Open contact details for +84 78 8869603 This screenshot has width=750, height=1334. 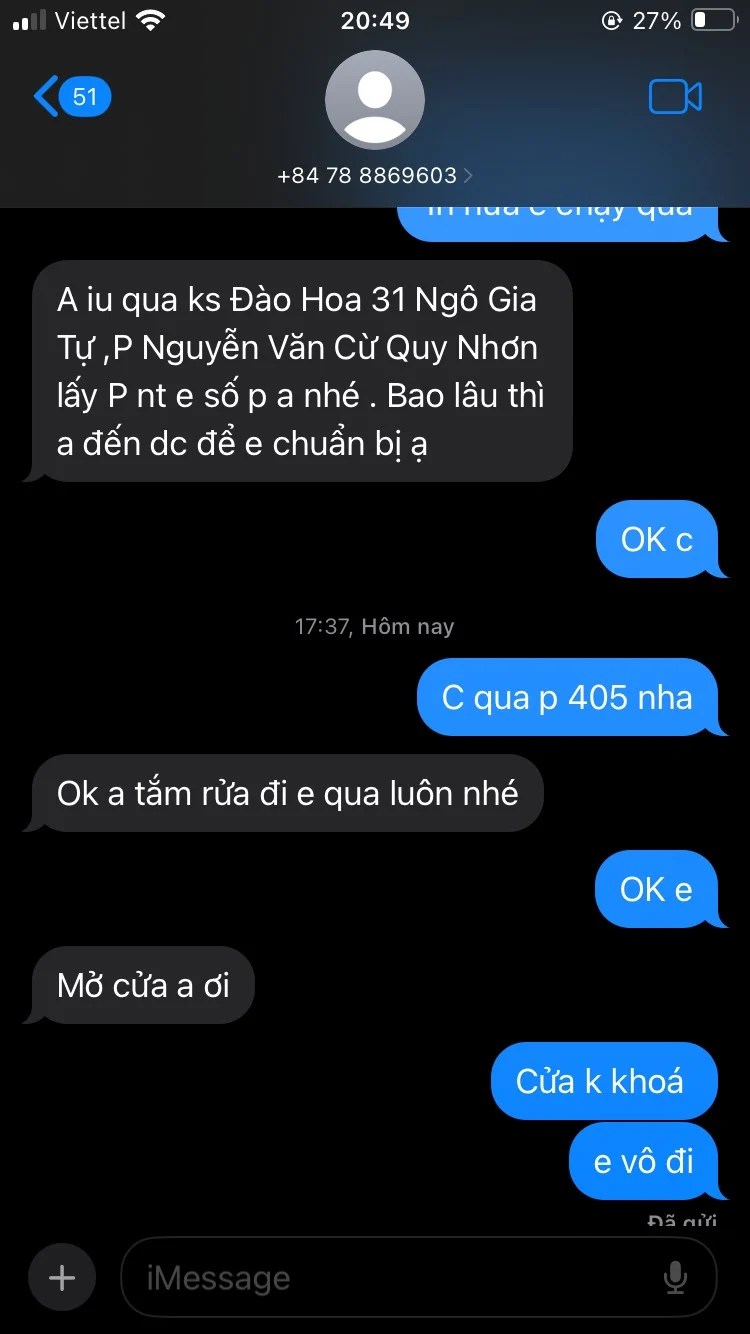[x=375, y=175]
